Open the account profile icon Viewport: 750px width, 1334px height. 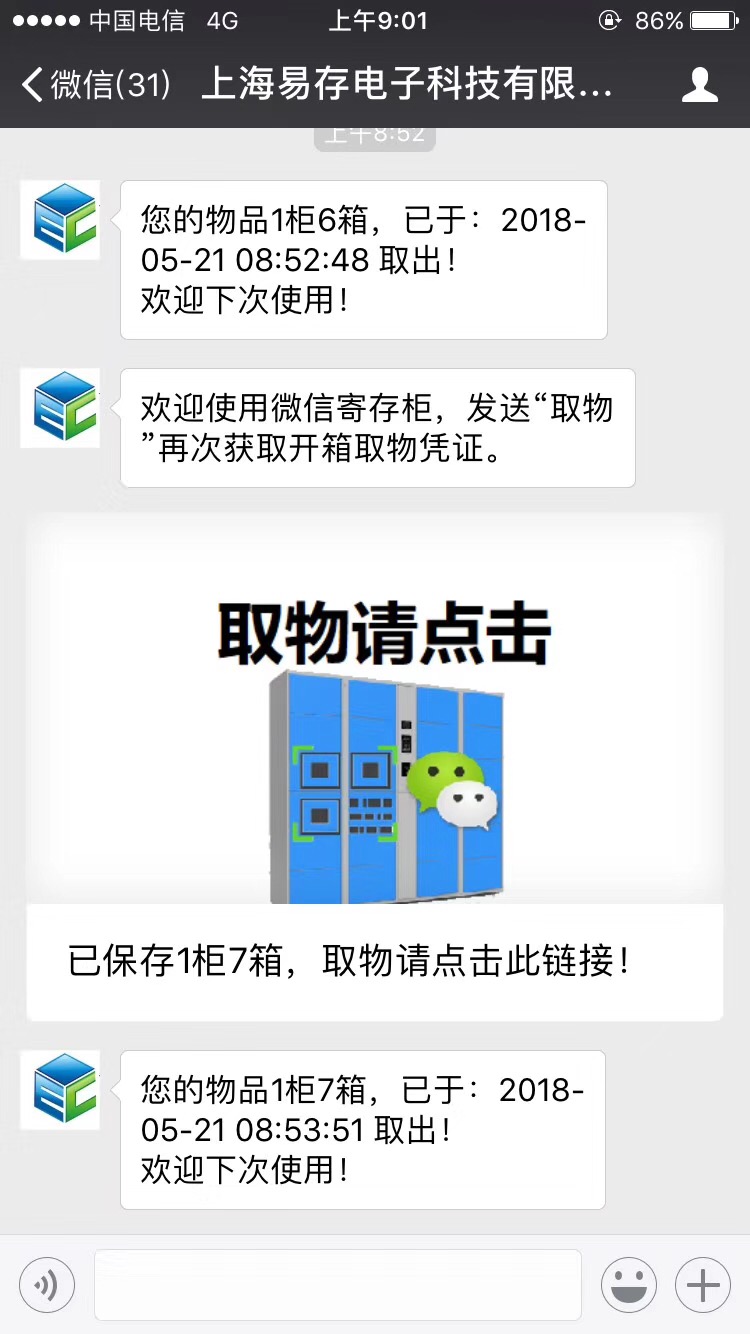tap(699, 85)
